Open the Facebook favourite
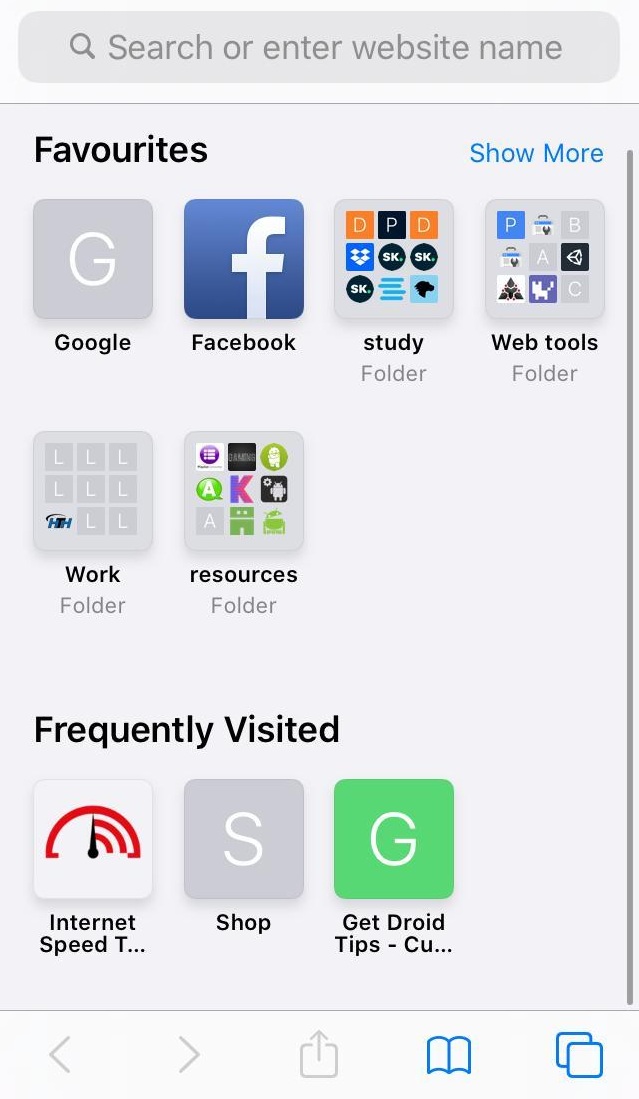639x1099 pixels. [244, 259]
